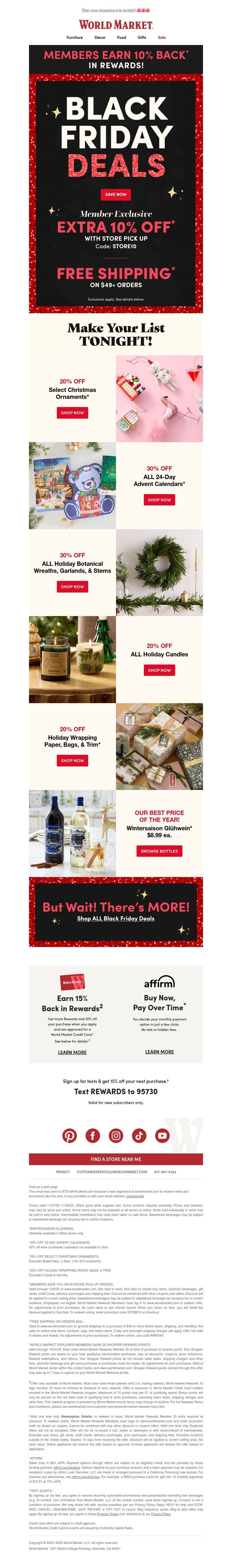Learn more about Affirm Buy Now Pay Over Time
This screenshot has width=232, height=1568.
point(159,1051)
